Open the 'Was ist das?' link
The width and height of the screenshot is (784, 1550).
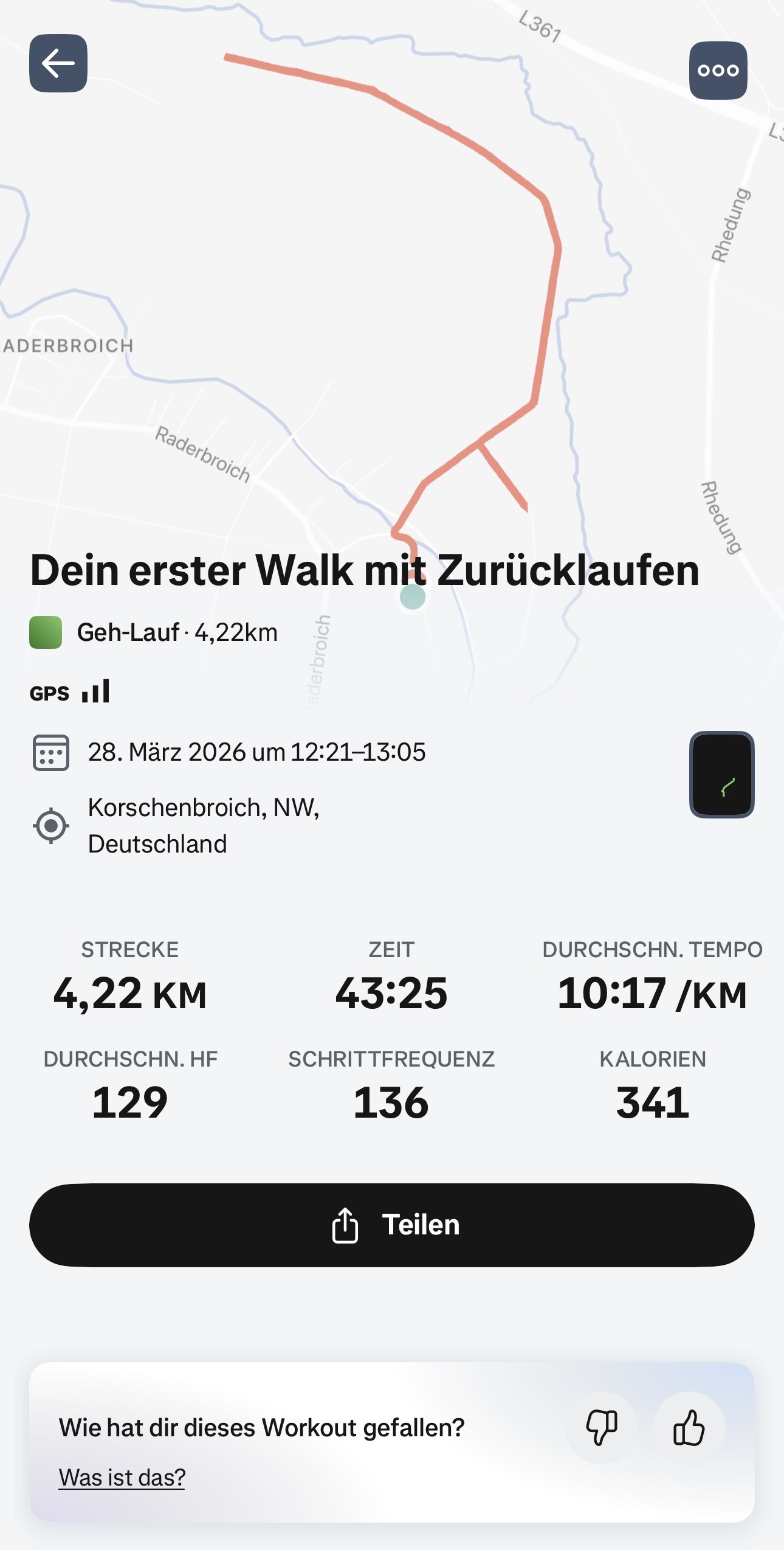click(122, 1478)
